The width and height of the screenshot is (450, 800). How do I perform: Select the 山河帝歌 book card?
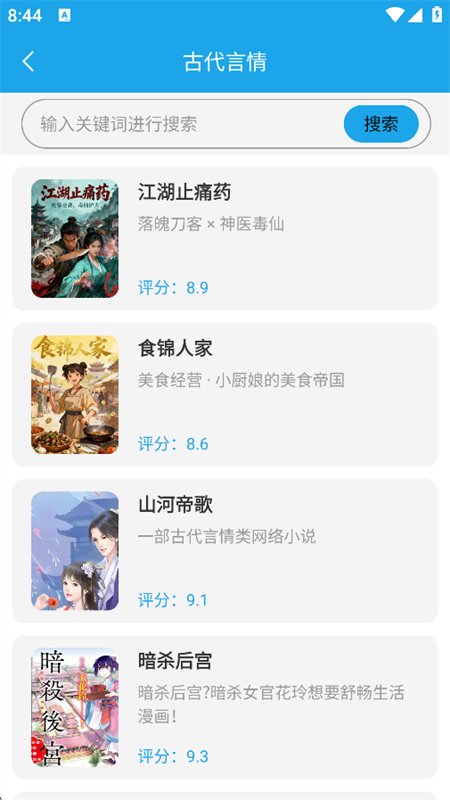pos(225,551)
